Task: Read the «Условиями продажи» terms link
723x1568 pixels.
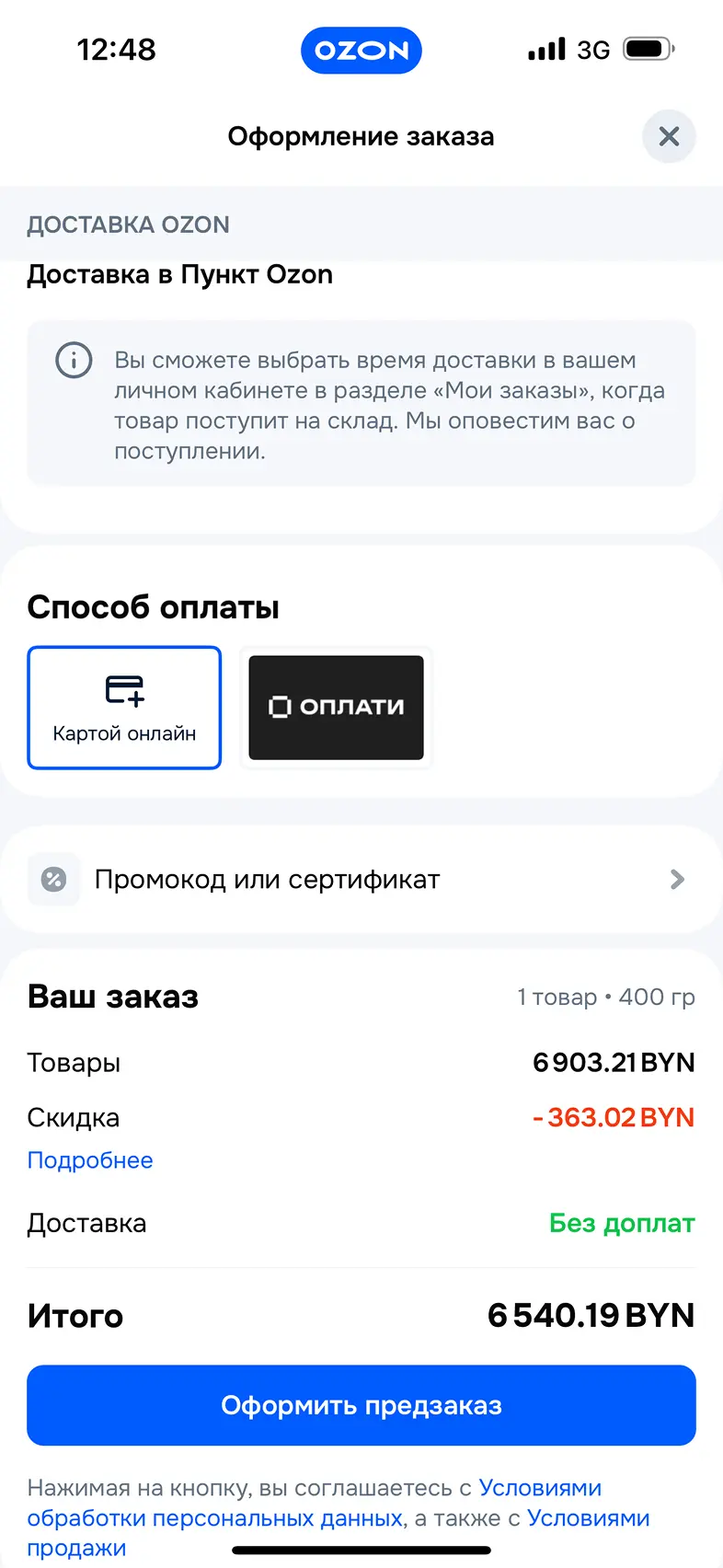Action: [588, 1518]
